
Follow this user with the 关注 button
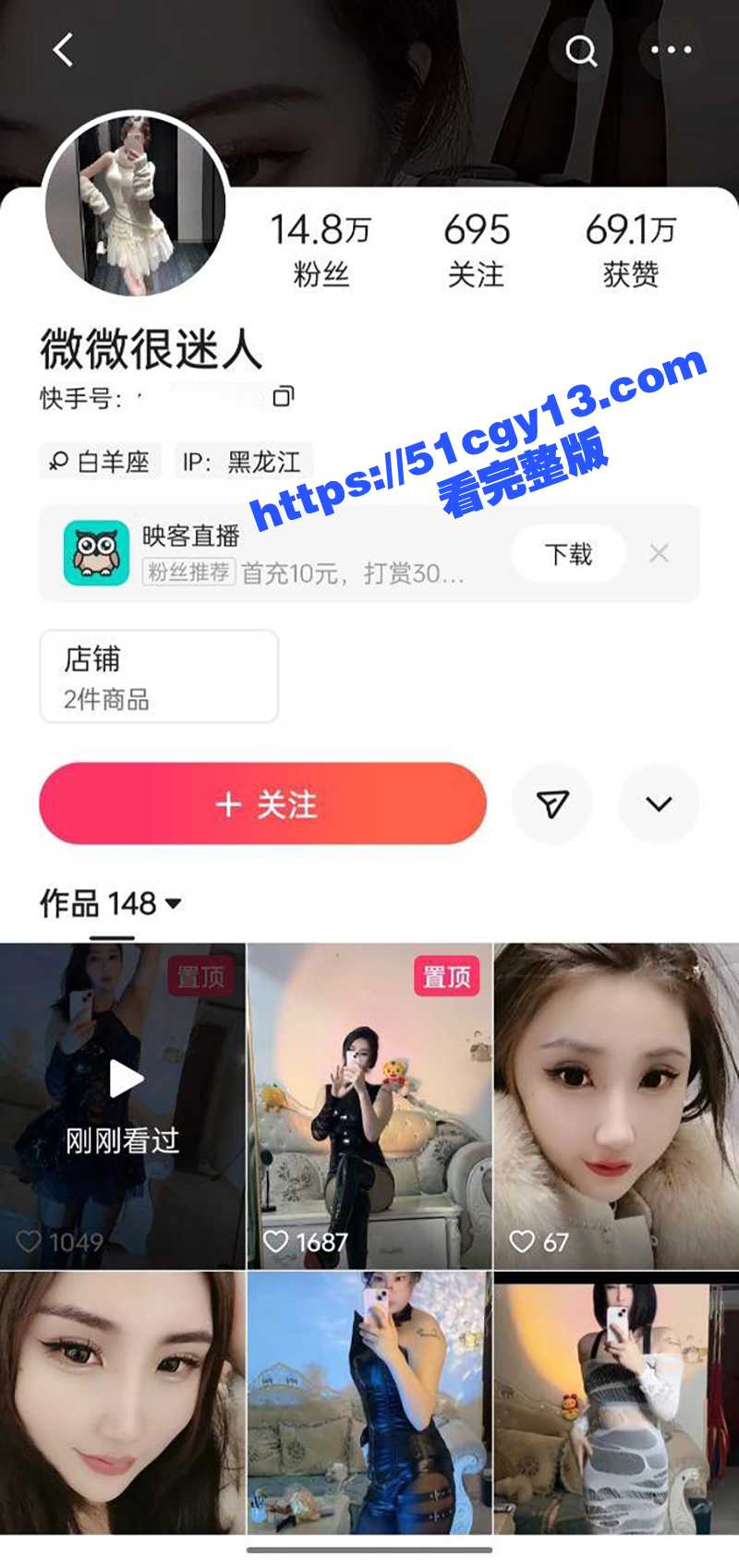pos(262,804)
